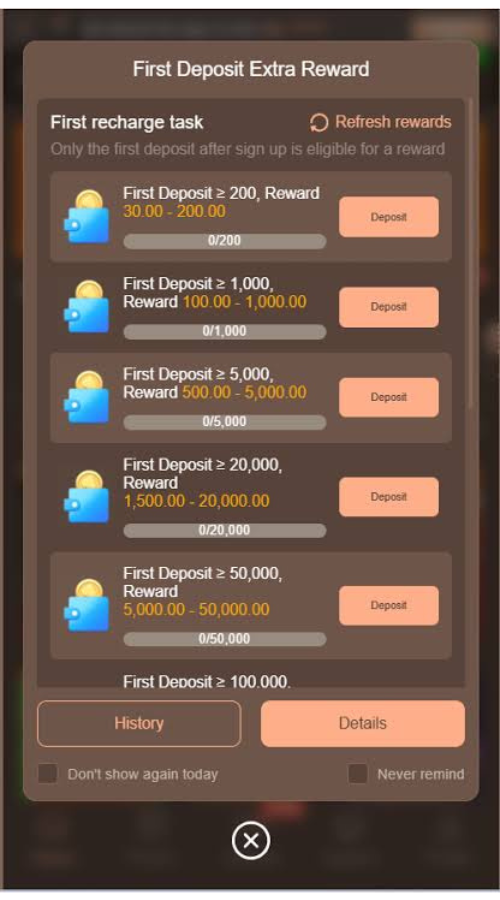Image resolution: width=500 pixels, height=900 pixels.
Task: Open the History button
Action: [139, 723]
